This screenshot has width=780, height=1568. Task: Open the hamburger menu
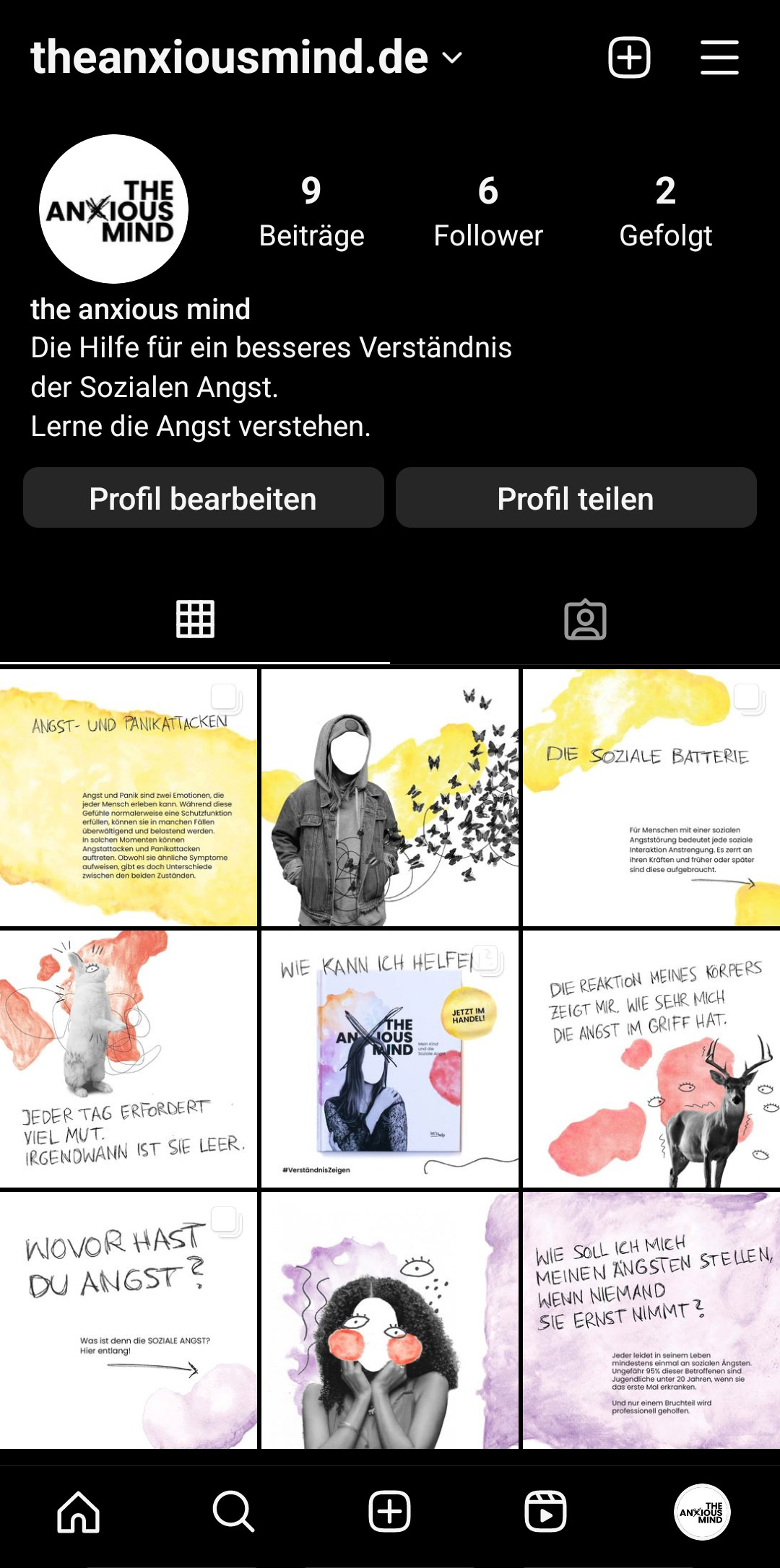click(719, 58)
